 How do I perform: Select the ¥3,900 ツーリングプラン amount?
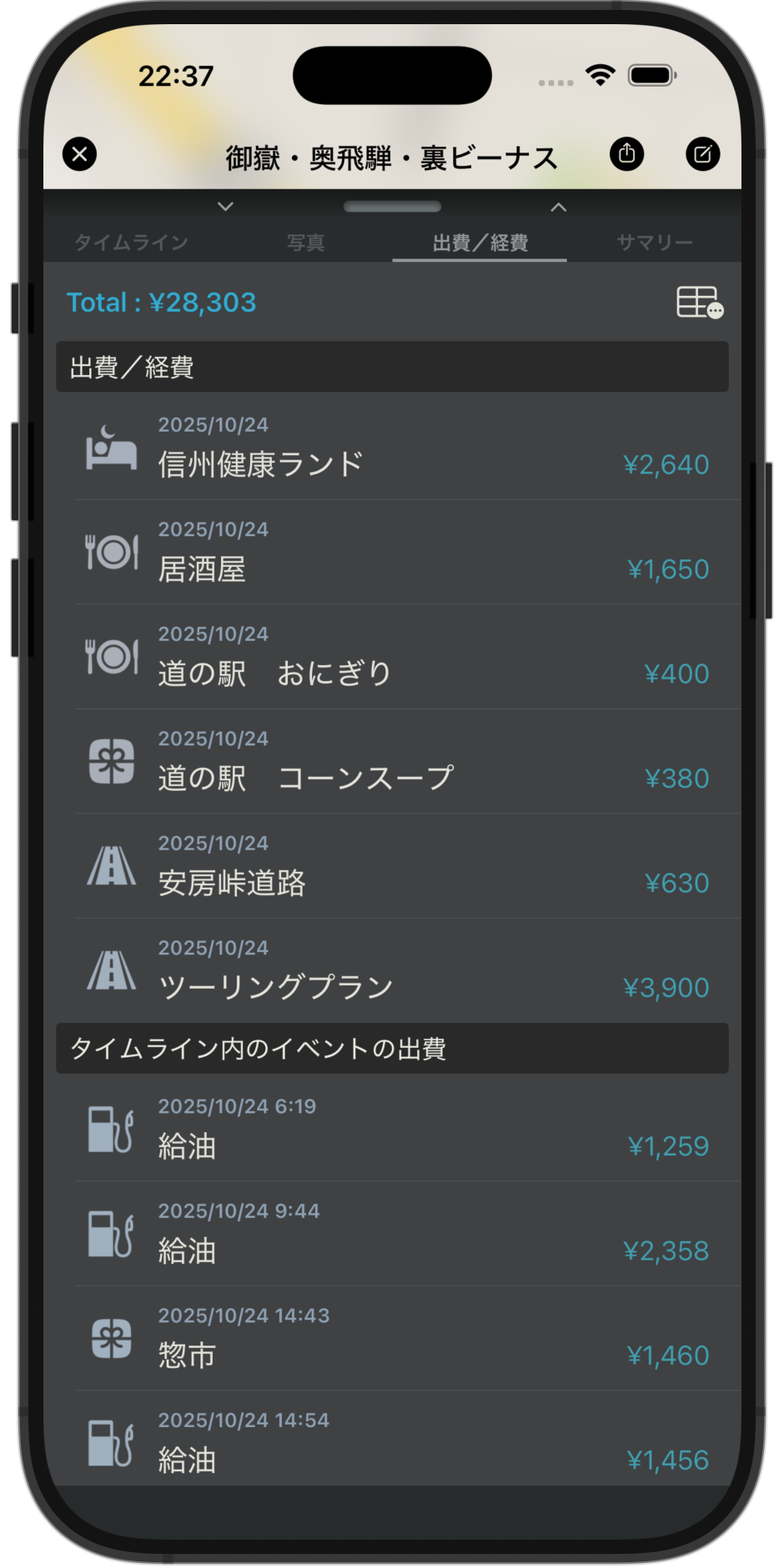tap(666, 987)
